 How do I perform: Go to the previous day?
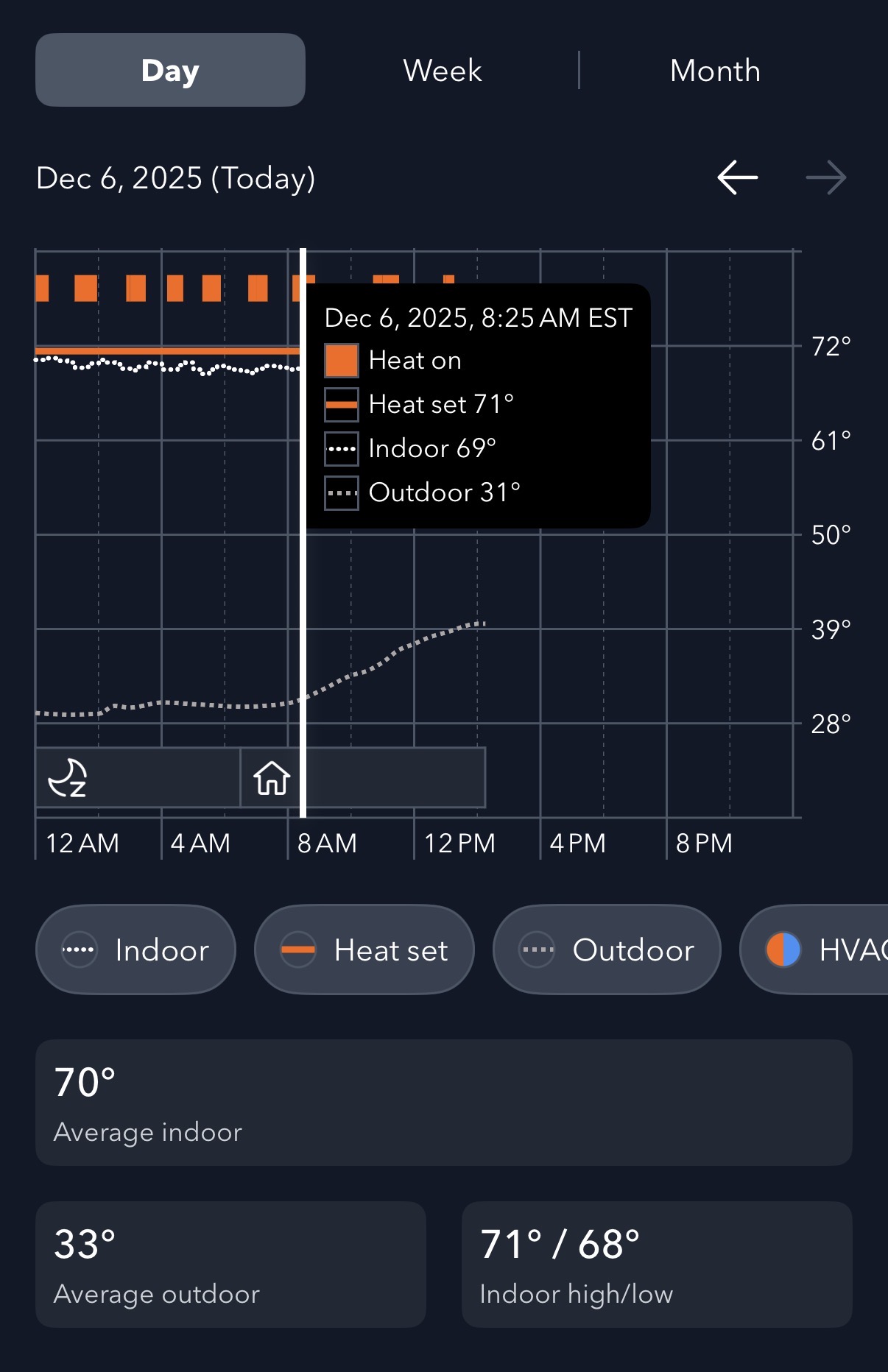click(x=738, y=178)
